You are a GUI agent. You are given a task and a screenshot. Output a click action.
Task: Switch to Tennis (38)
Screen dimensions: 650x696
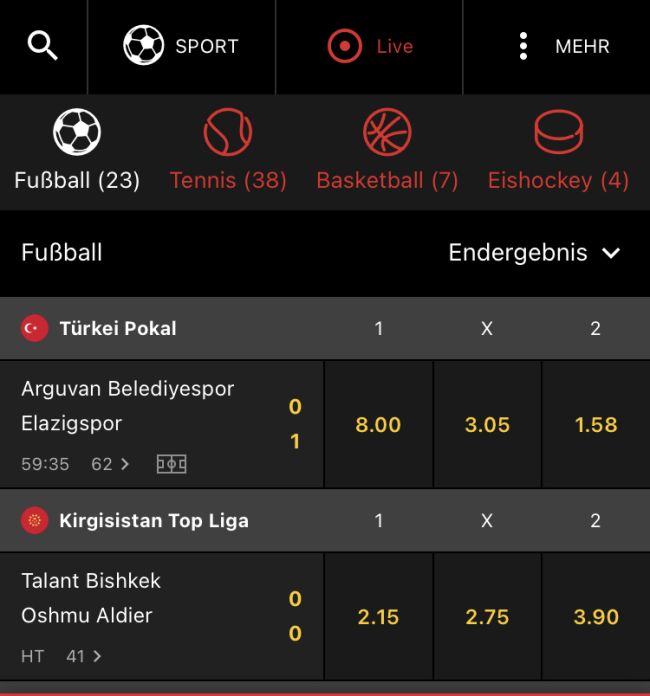(228, 152)
